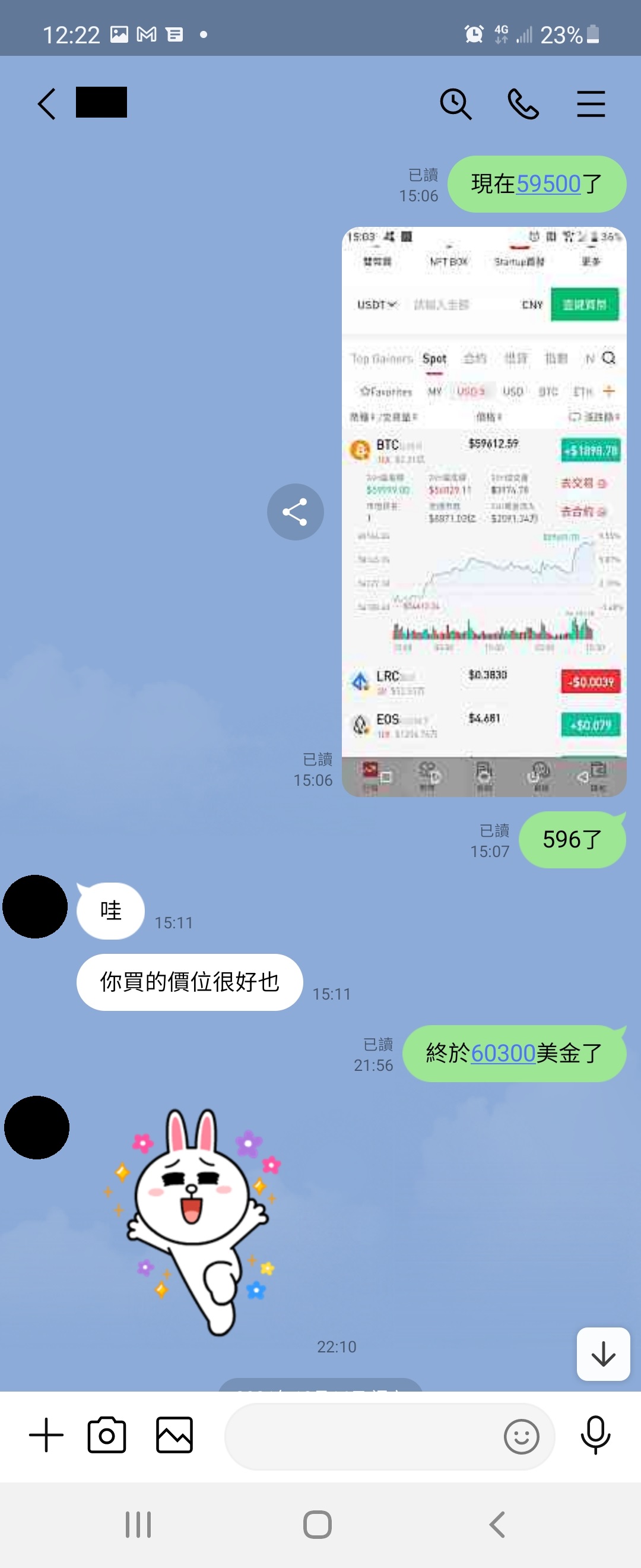Screen dimensions: 641x1568
Task: Open the camera to take a photo
Action: coord(107,1436)
